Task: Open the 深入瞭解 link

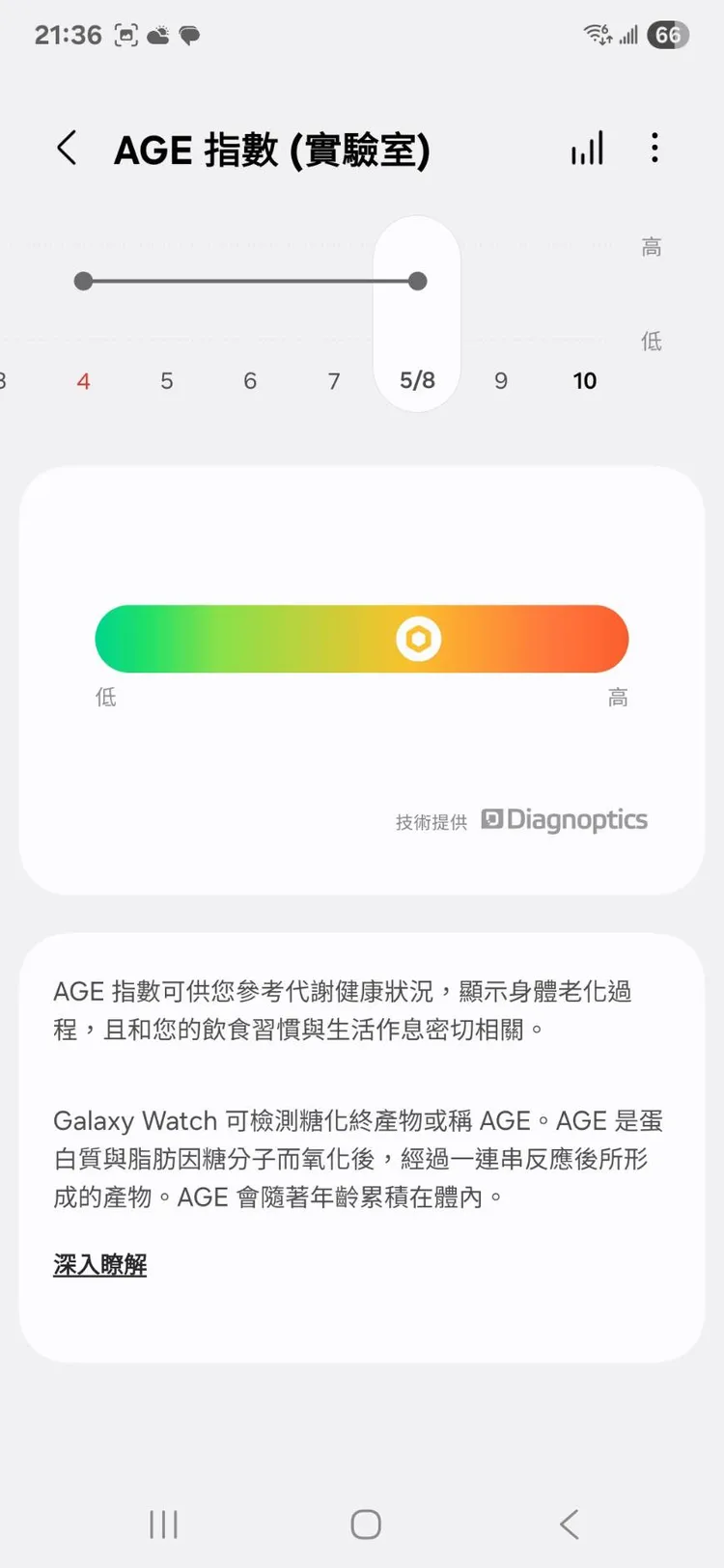Action: click(x=98, y=1264)
